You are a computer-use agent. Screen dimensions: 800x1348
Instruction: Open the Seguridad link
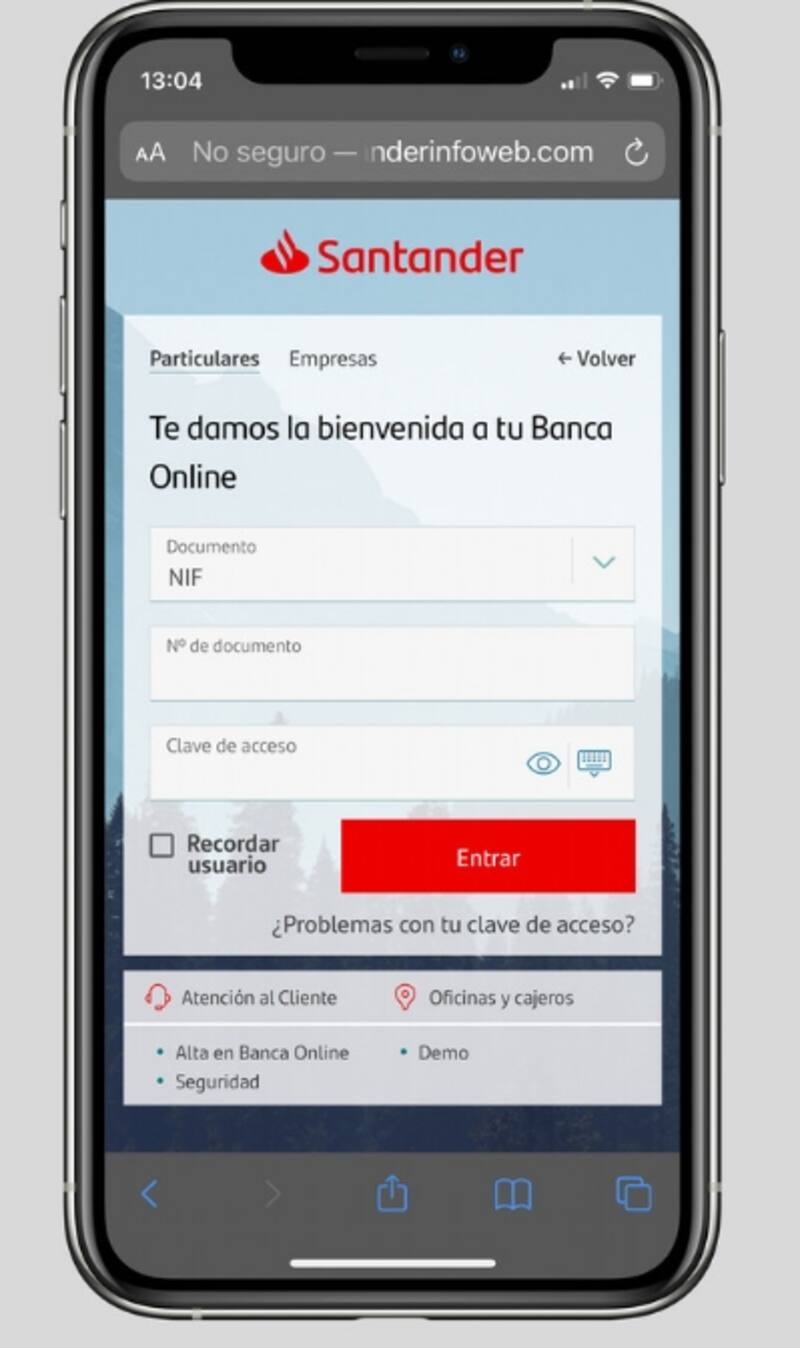pos(217,1082)
